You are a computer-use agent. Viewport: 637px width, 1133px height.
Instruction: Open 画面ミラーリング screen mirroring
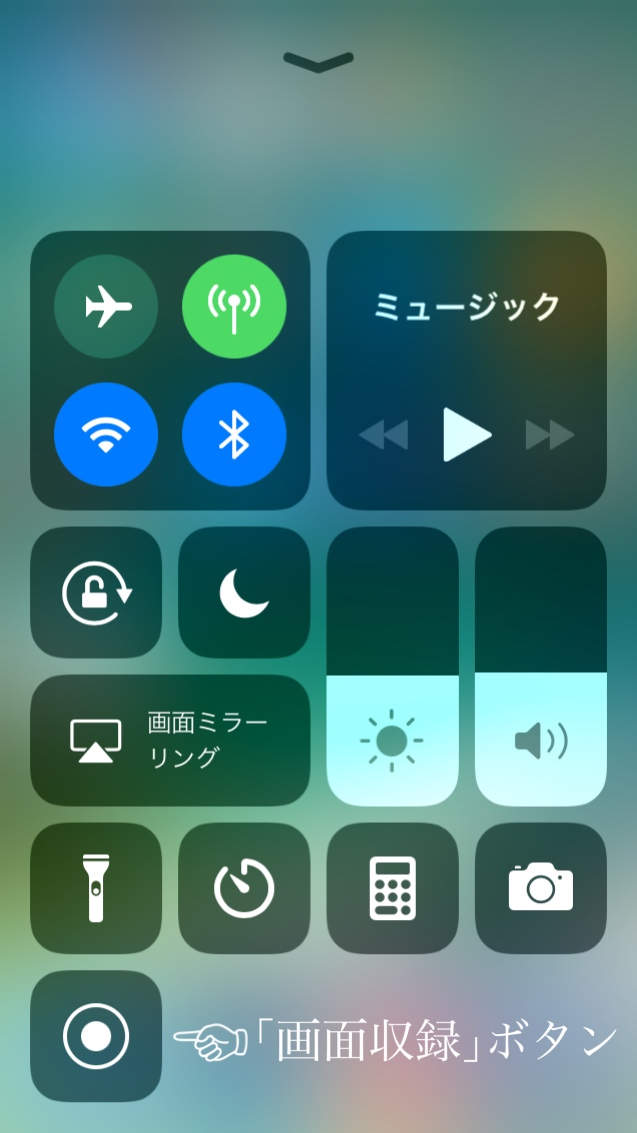(170, 740)
